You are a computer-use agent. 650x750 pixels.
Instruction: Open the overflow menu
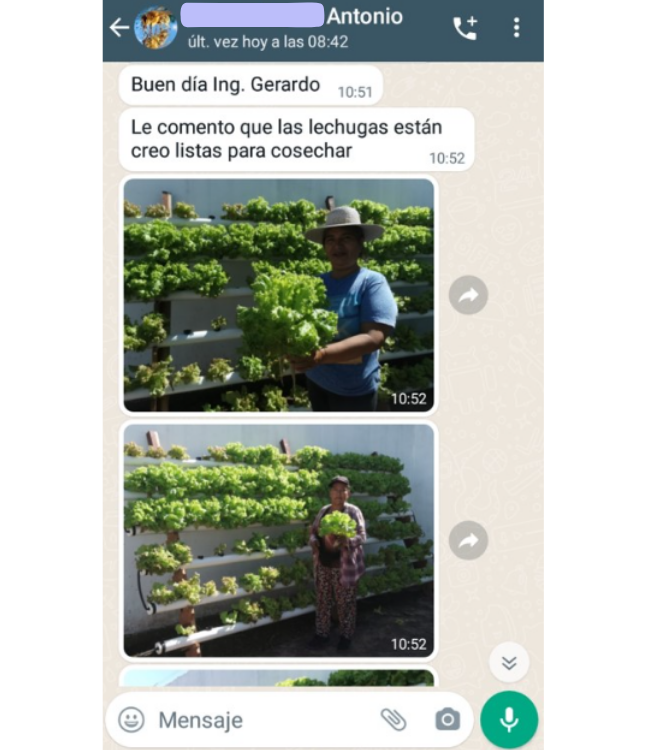(516, 28)
